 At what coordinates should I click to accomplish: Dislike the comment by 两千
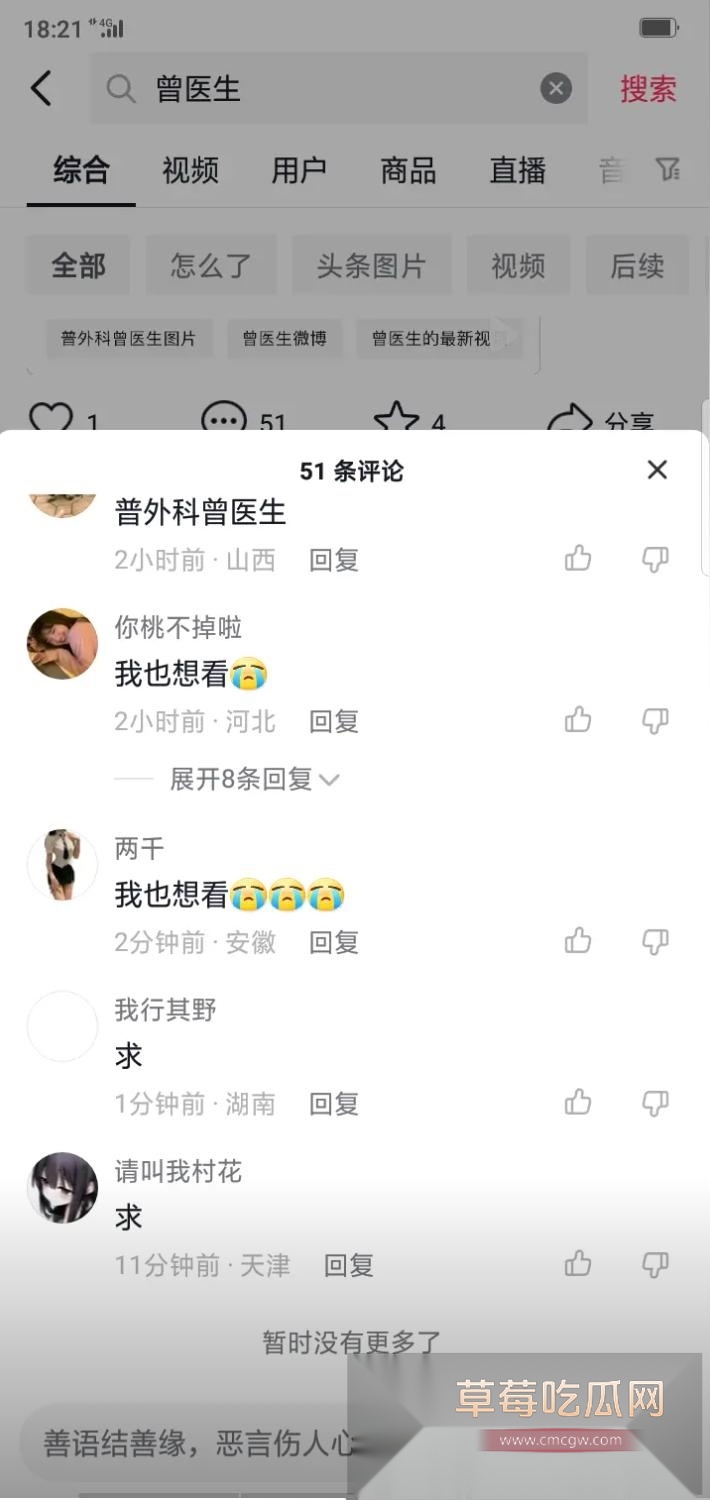(x=655, y=941)
